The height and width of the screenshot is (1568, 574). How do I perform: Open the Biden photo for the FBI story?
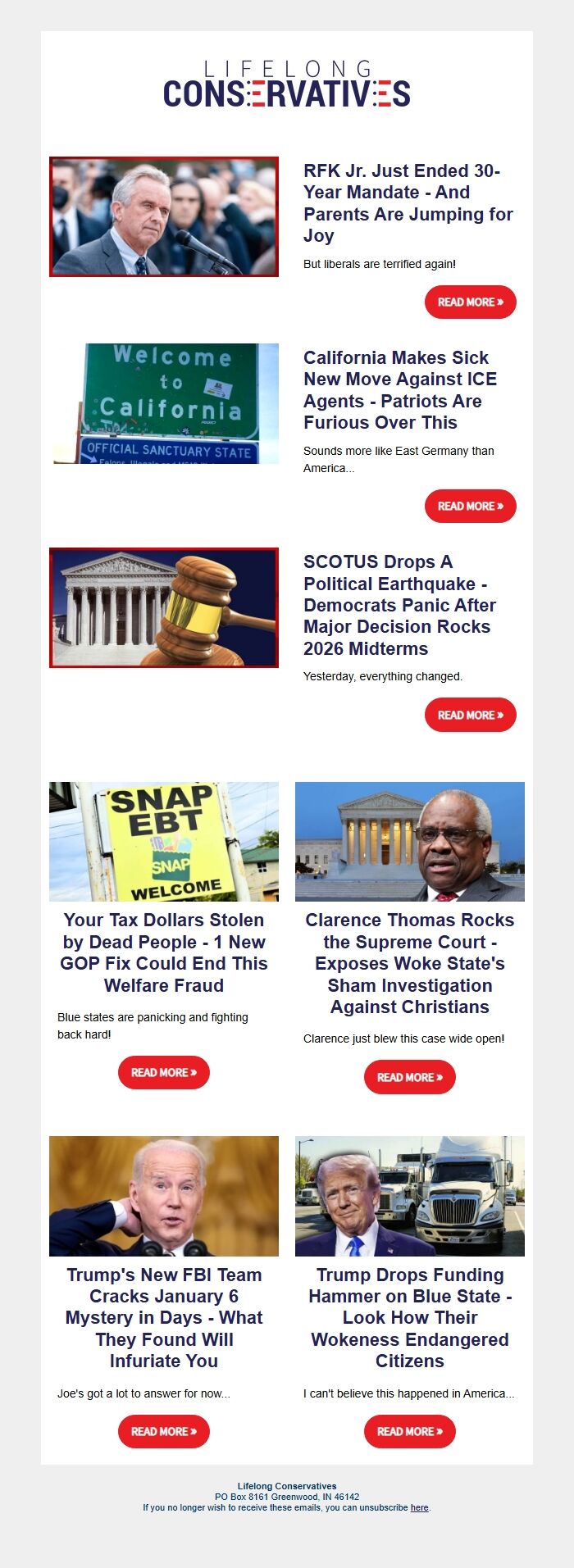click(164, 1196)
